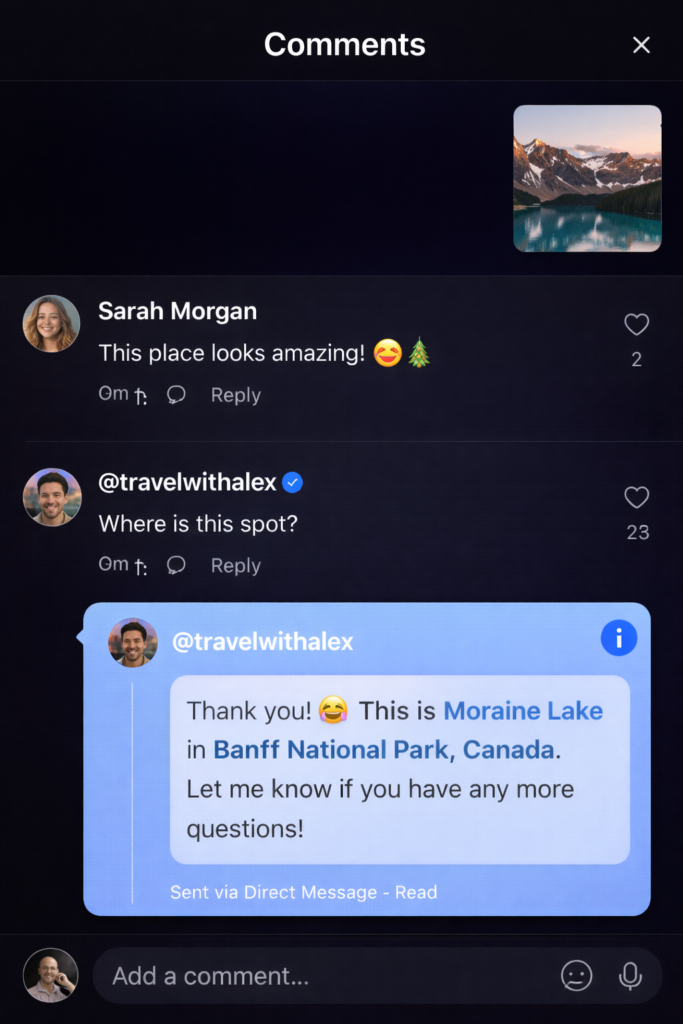This screenshot has width=683, height=1024.
Task: Reply to Sarah Morgan's comment
Action: point(235,395)
